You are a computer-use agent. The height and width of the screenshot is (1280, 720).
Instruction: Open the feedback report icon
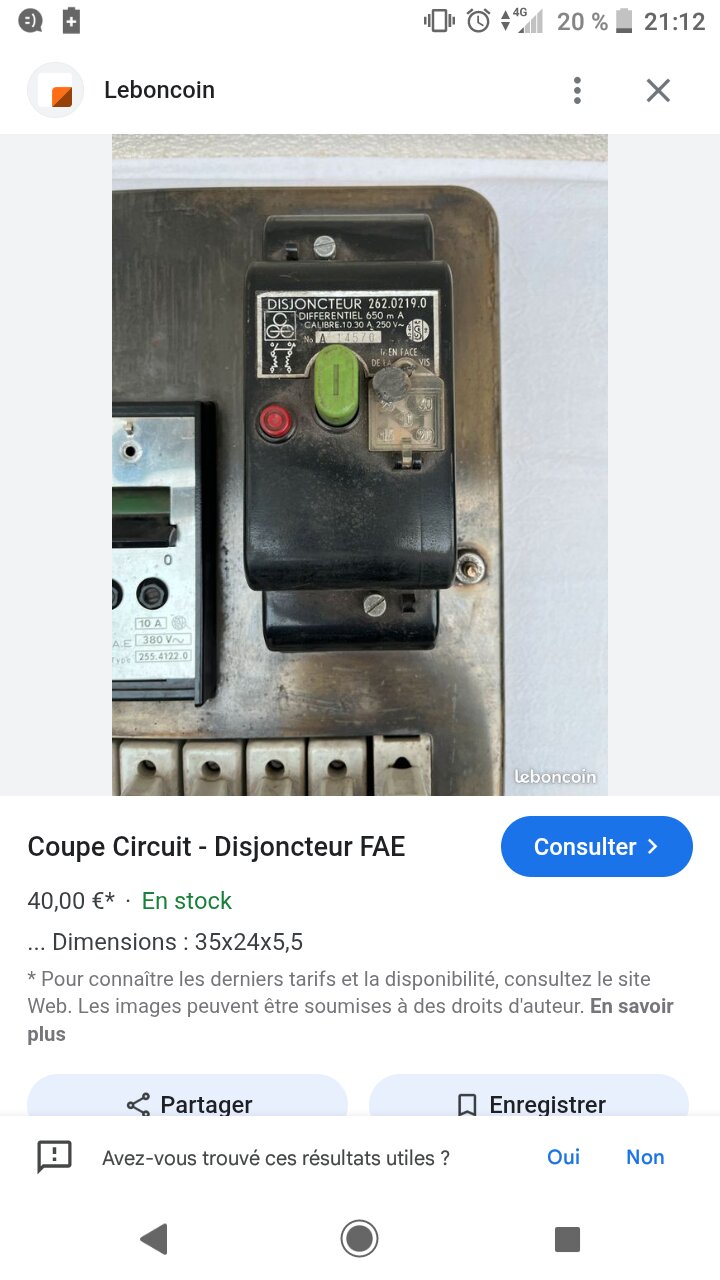55,1157
